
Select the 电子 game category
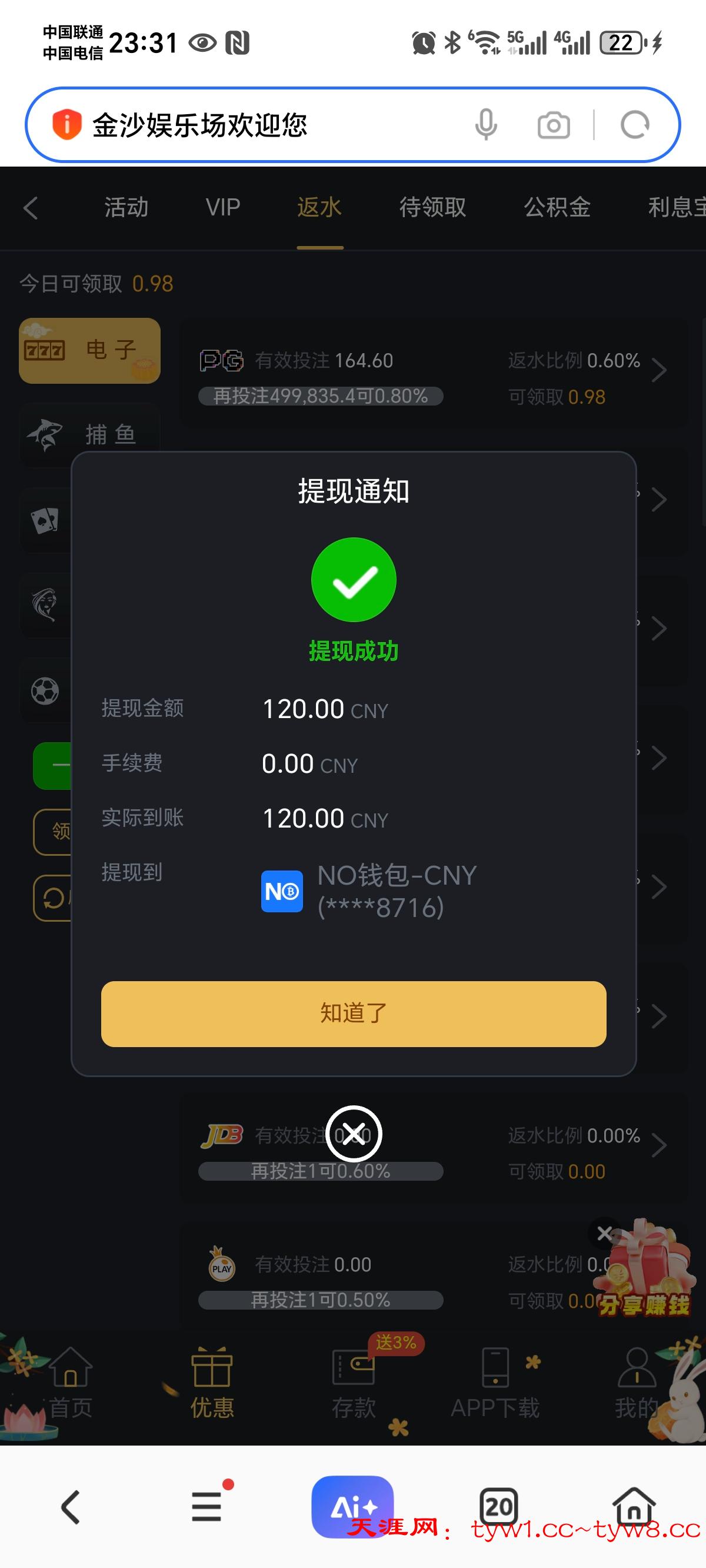pos(89,351)
